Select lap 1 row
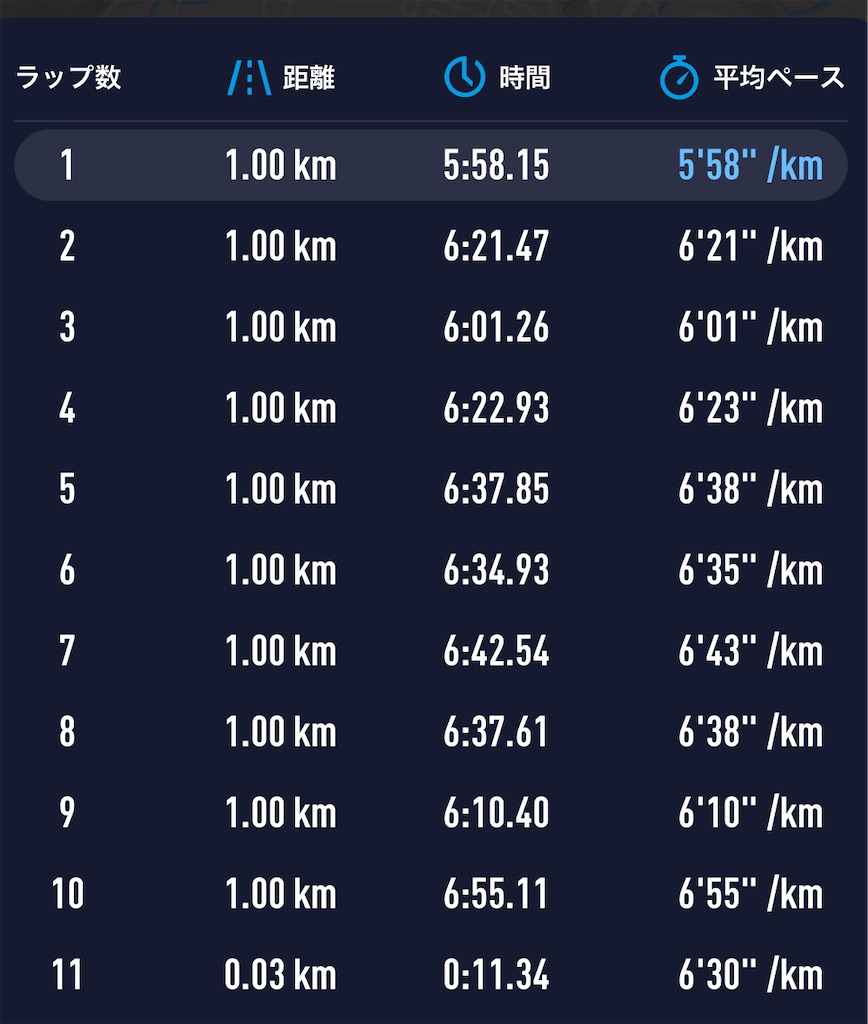 pos(432,165)
